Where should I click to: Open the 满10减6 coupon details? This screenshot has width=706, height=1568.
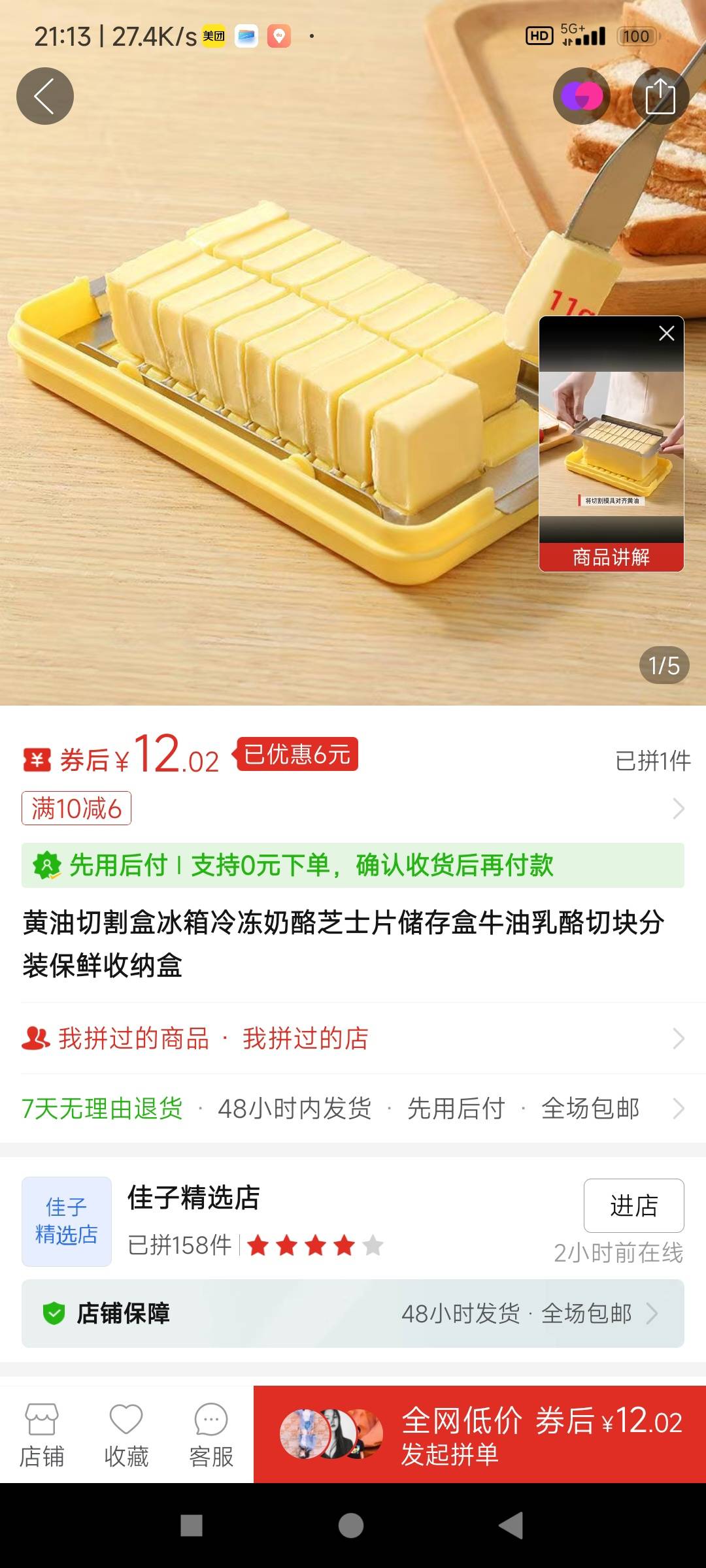[76, 808]
